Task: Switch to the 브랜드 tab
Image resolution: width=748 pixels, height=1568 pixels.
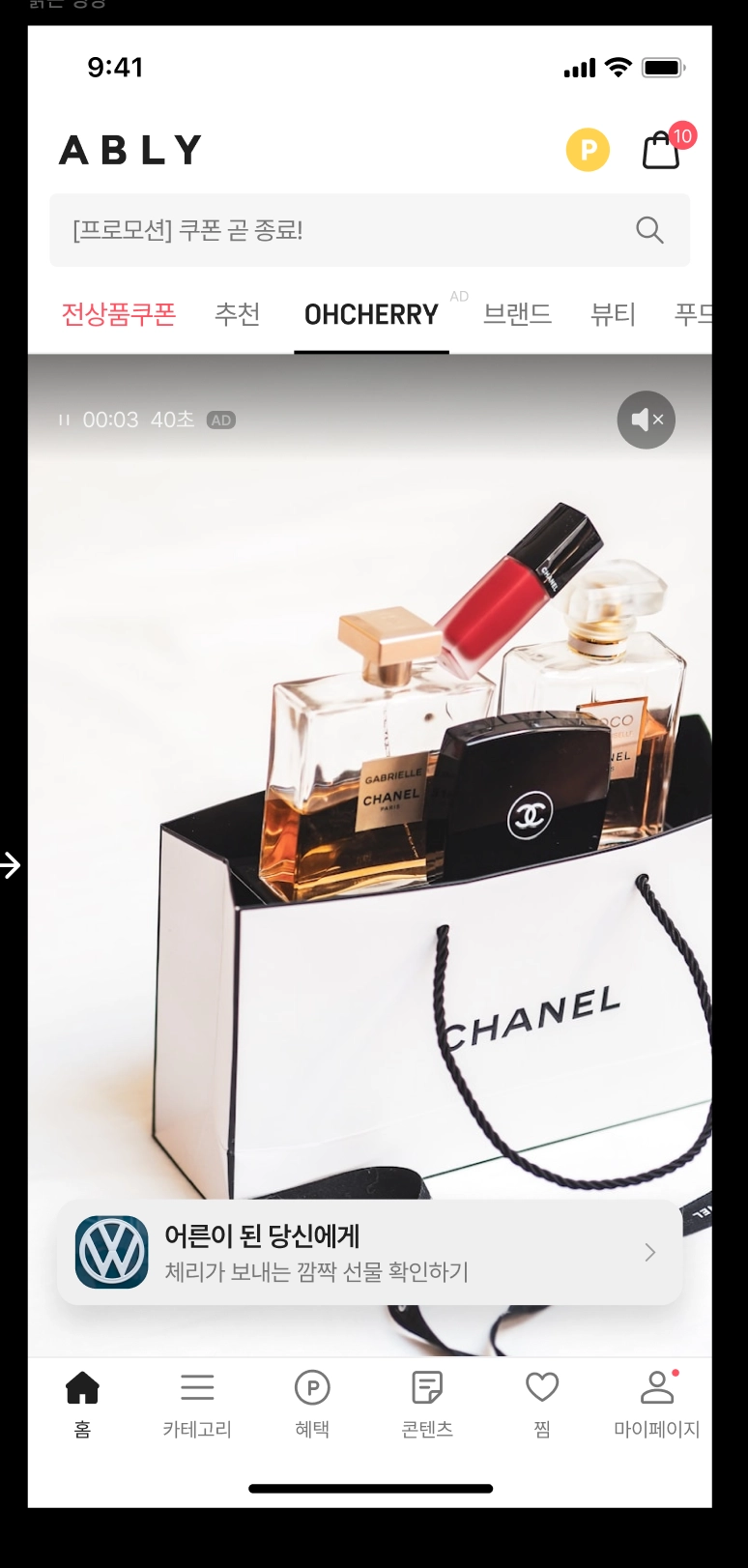Action: pos(517,314)
